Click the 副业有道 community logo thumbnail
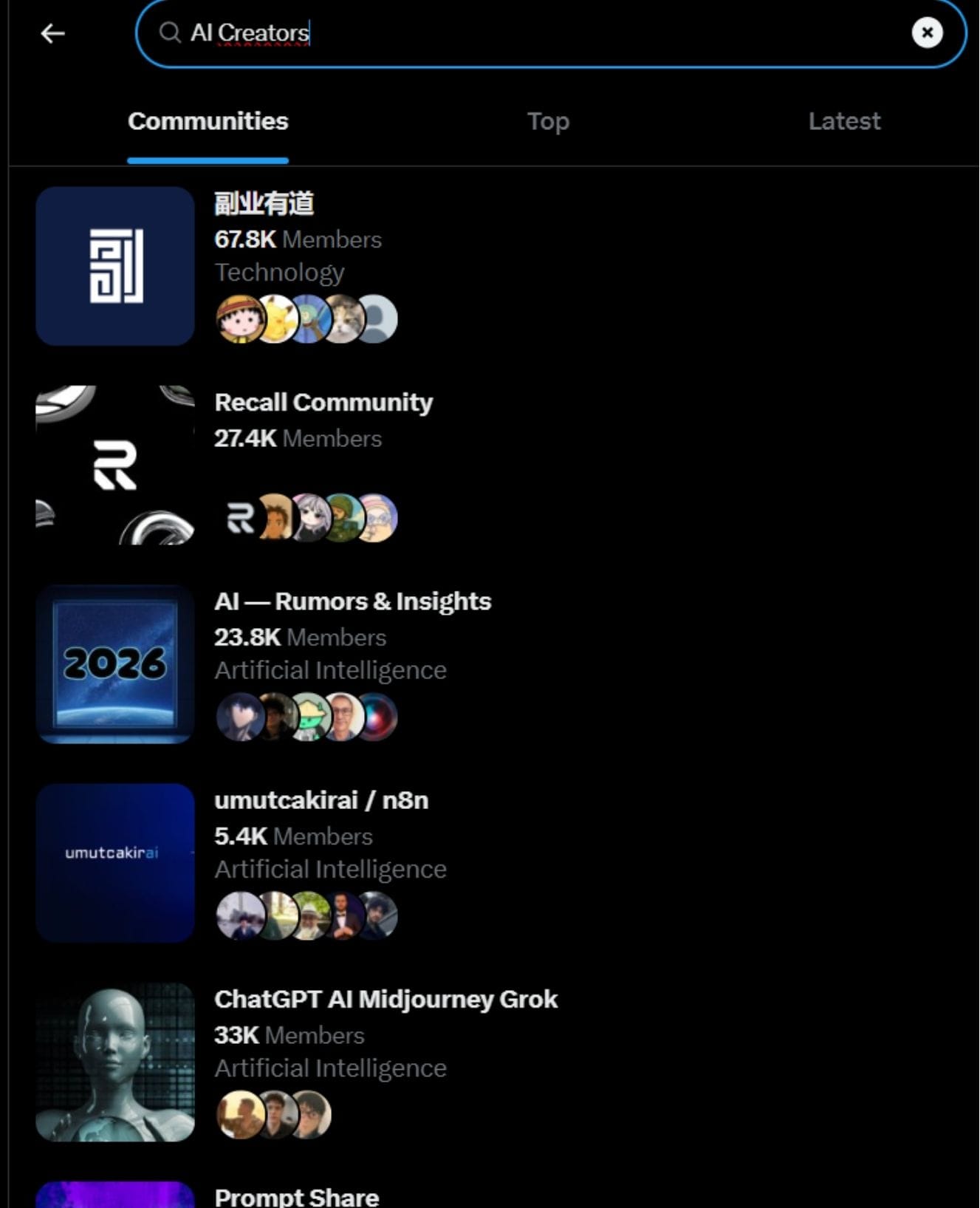The image size is (980, 1208). pyautogui.click(x=114, y=265)
